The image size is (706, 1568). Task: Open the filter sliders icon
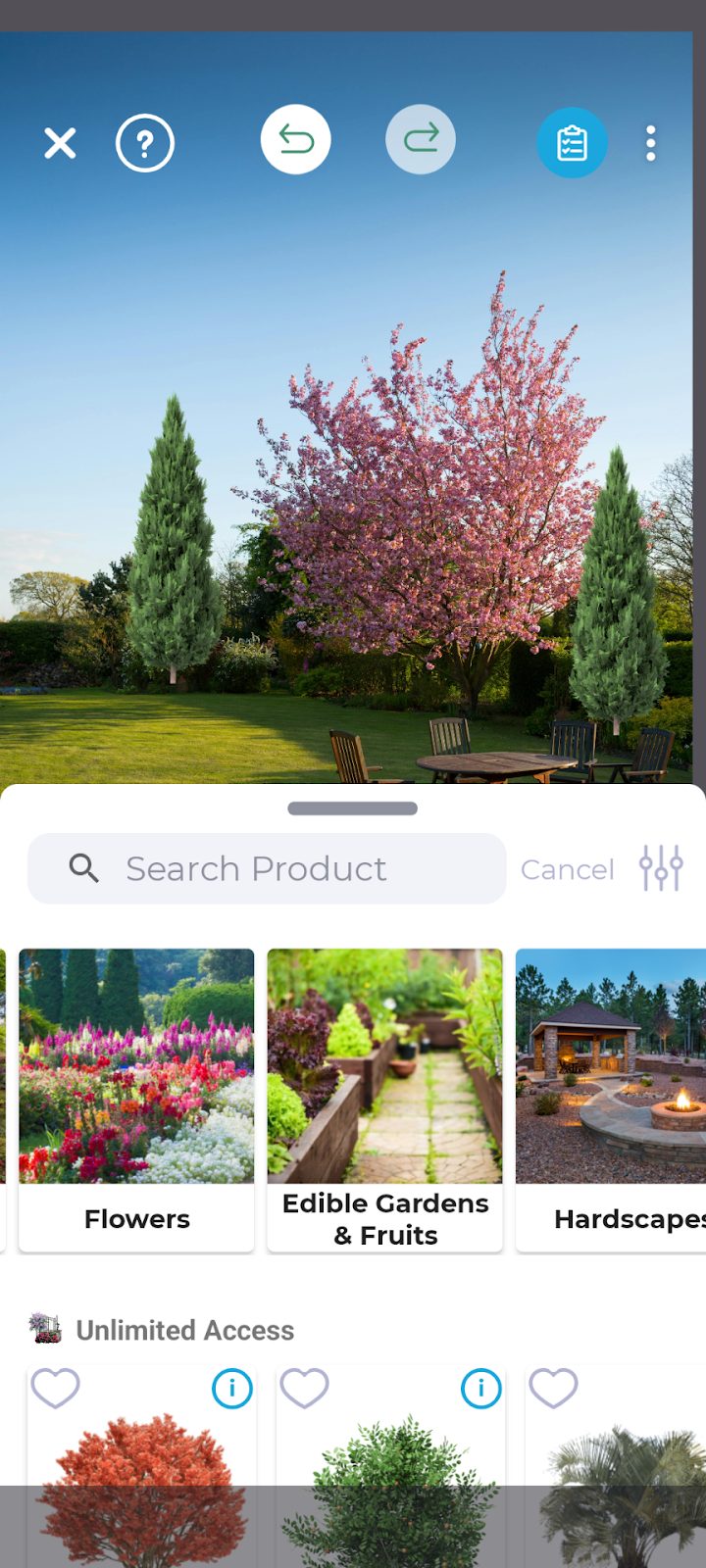coord(661,867)
